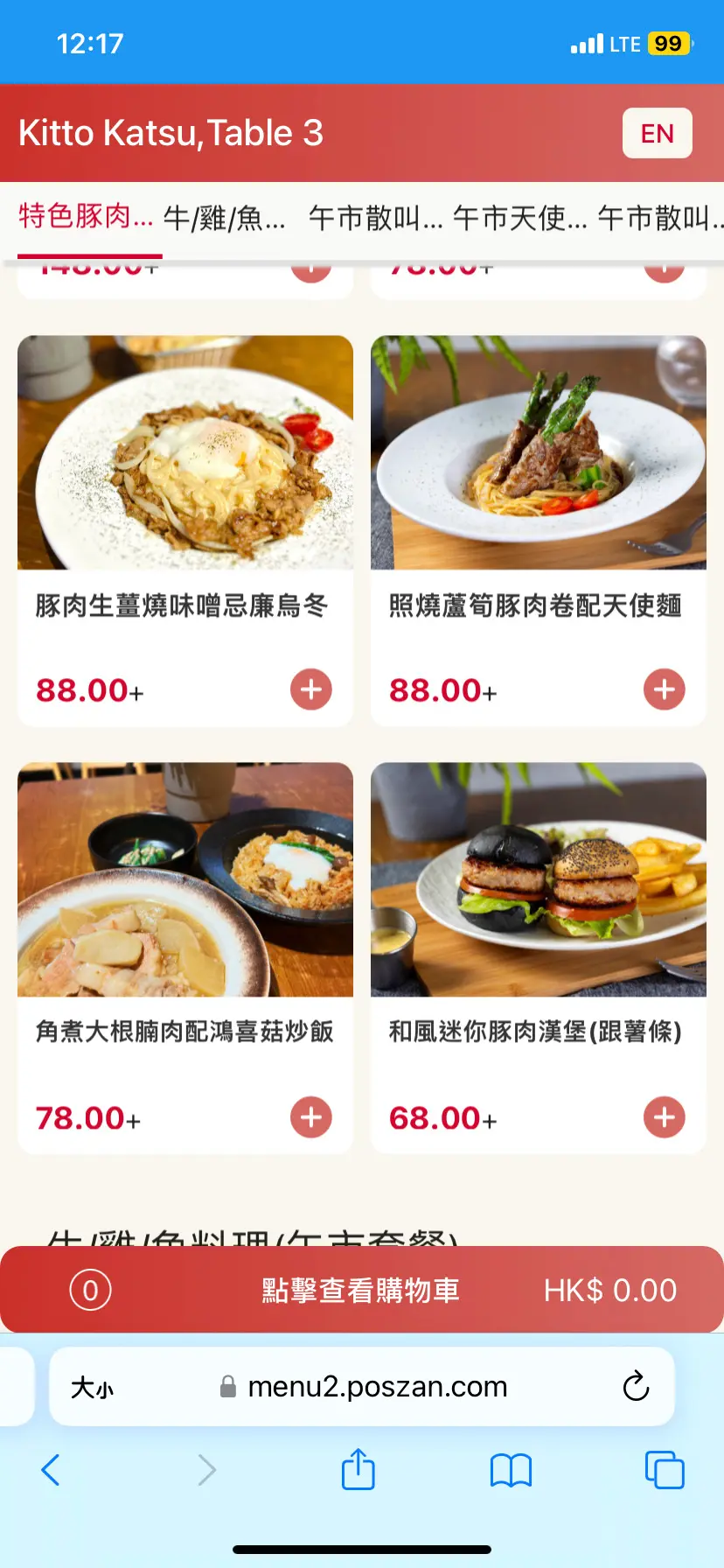View the 角煮大根腩肉配鴻喜菇炒飯 dish photo
The height and width of the screenshot is (1568, 724).
185,879
